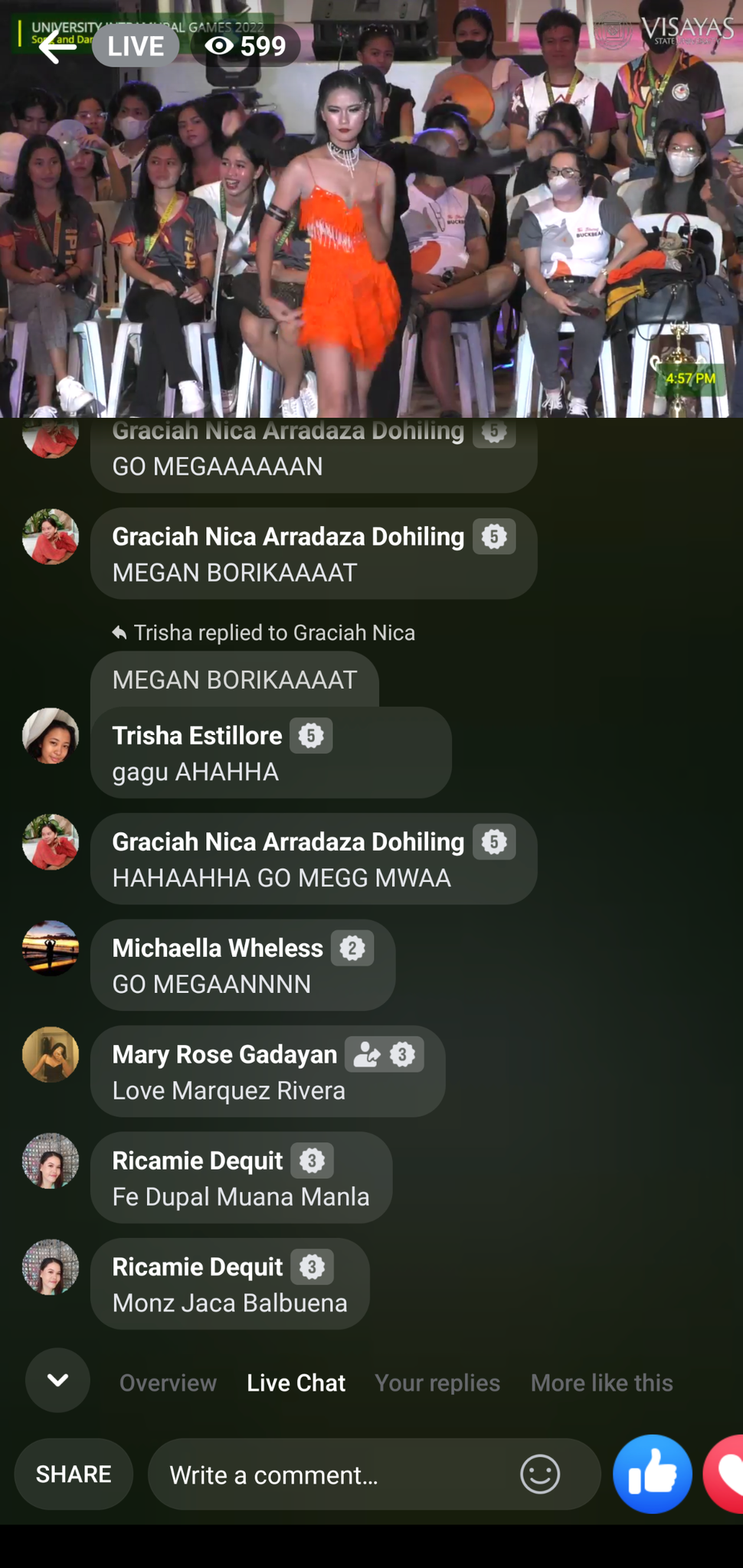Screen dimensions: 743x1568
Task: Open Mary Rose Gadayan's profile
Action: [x=224, y=1054]
